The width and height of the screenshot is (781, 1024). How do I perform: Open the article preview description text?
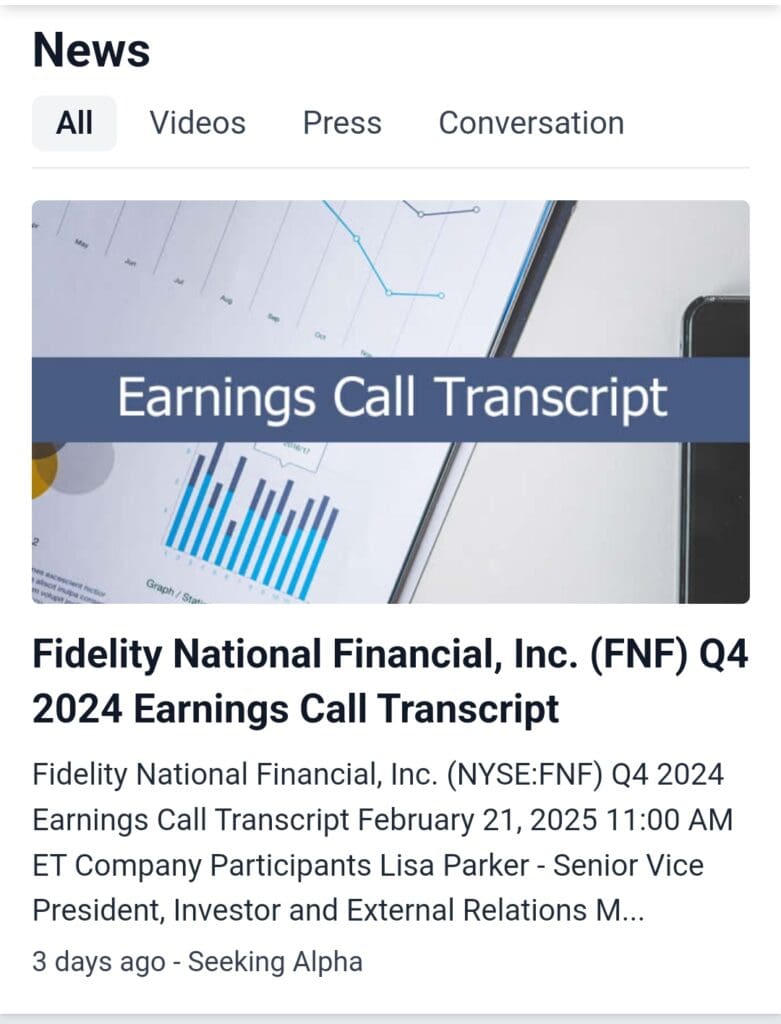pyautogui.click(x=380, y=843)
